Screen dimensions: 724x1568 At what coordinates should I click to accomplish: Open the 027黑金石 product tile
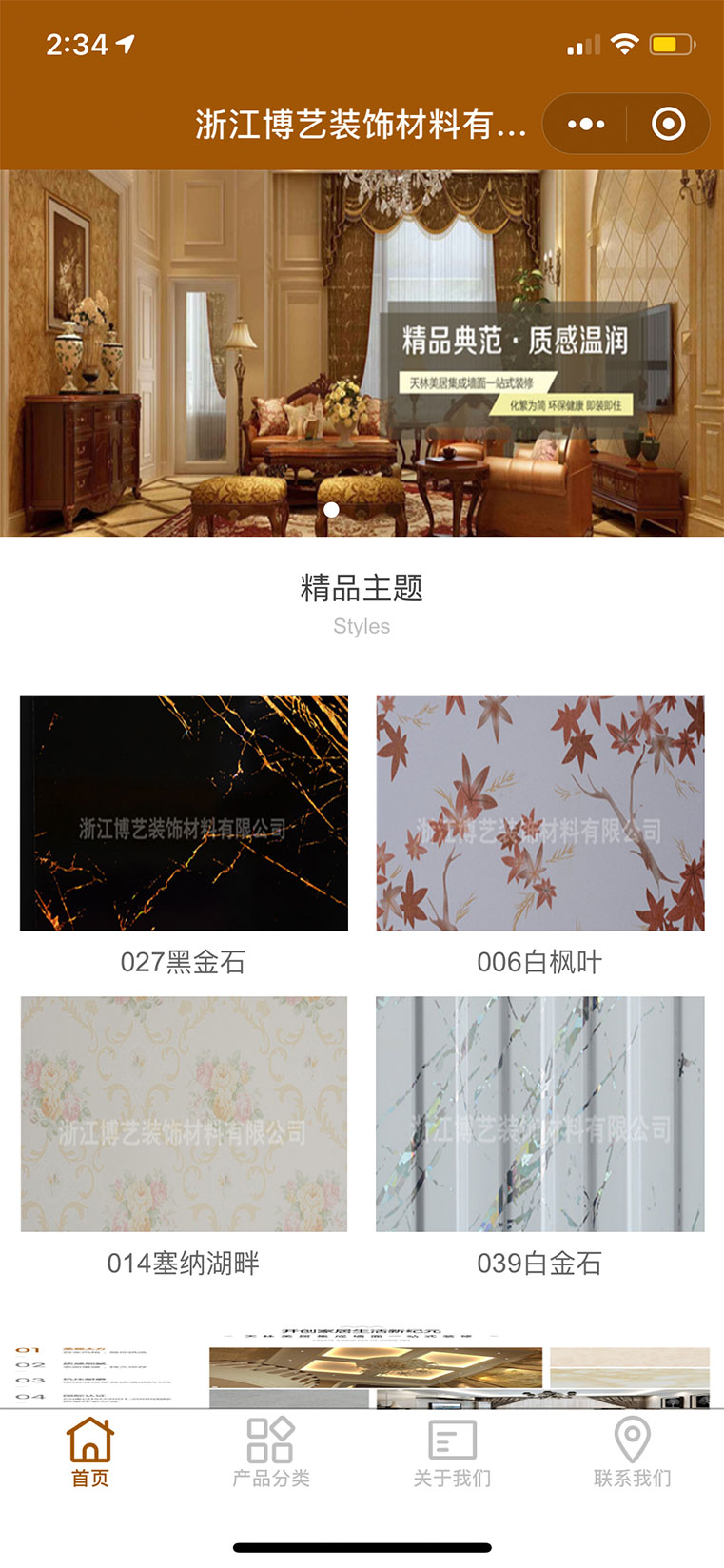tap(184, 813)
